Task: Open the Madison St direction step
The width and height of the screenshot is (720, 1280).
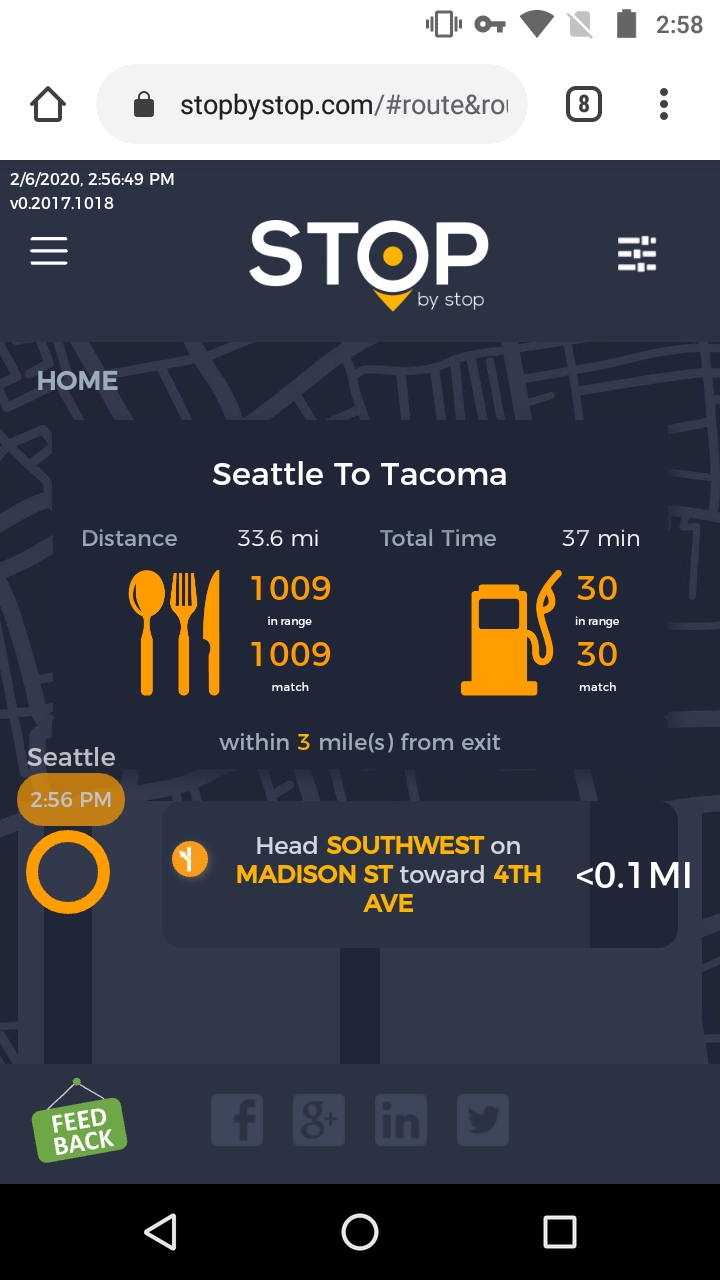Action: coord(388,875)
